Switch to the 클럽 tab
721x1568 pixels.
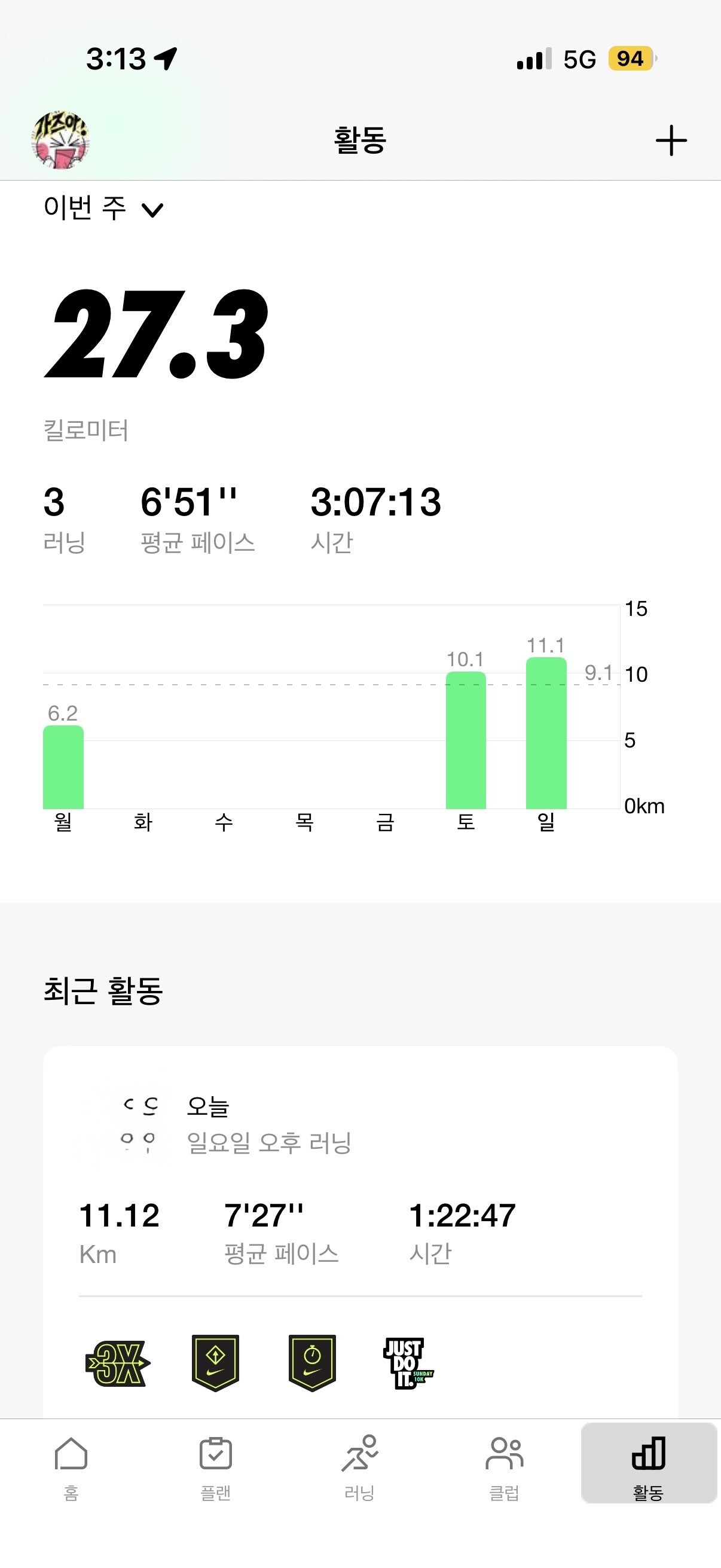[x=504, y=1467]
